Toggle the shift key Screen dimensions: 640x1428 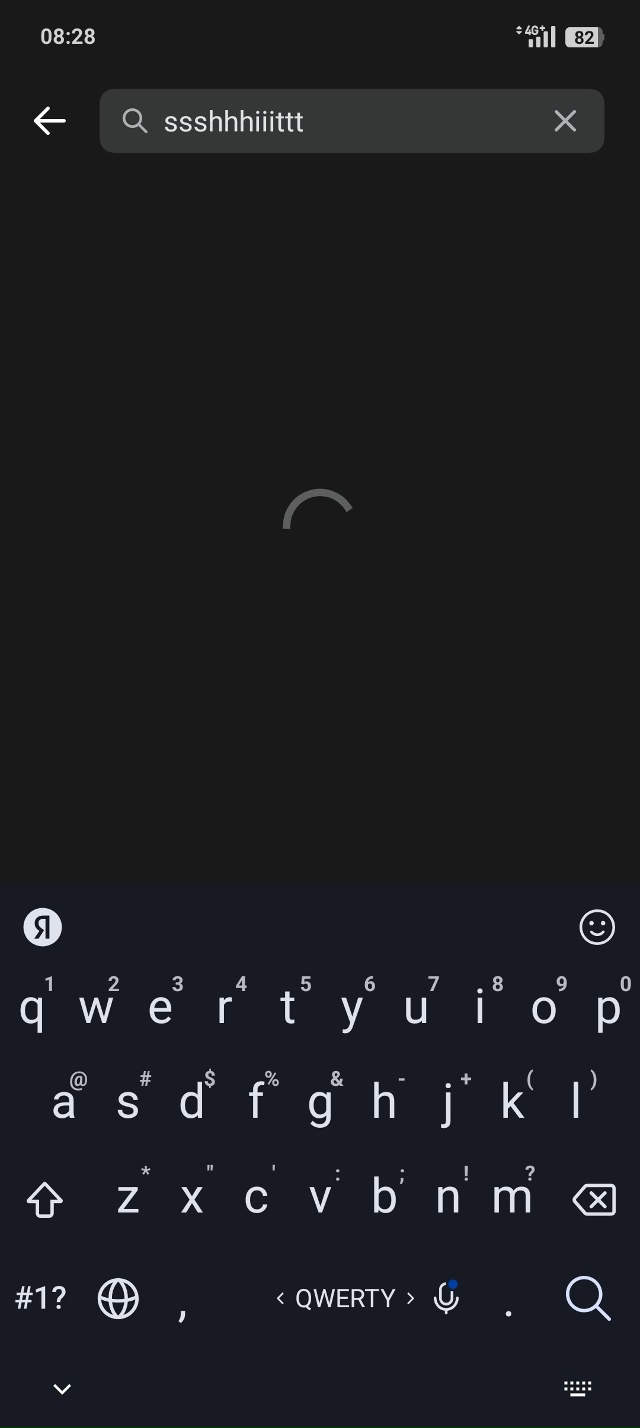tap(45, 1199)
